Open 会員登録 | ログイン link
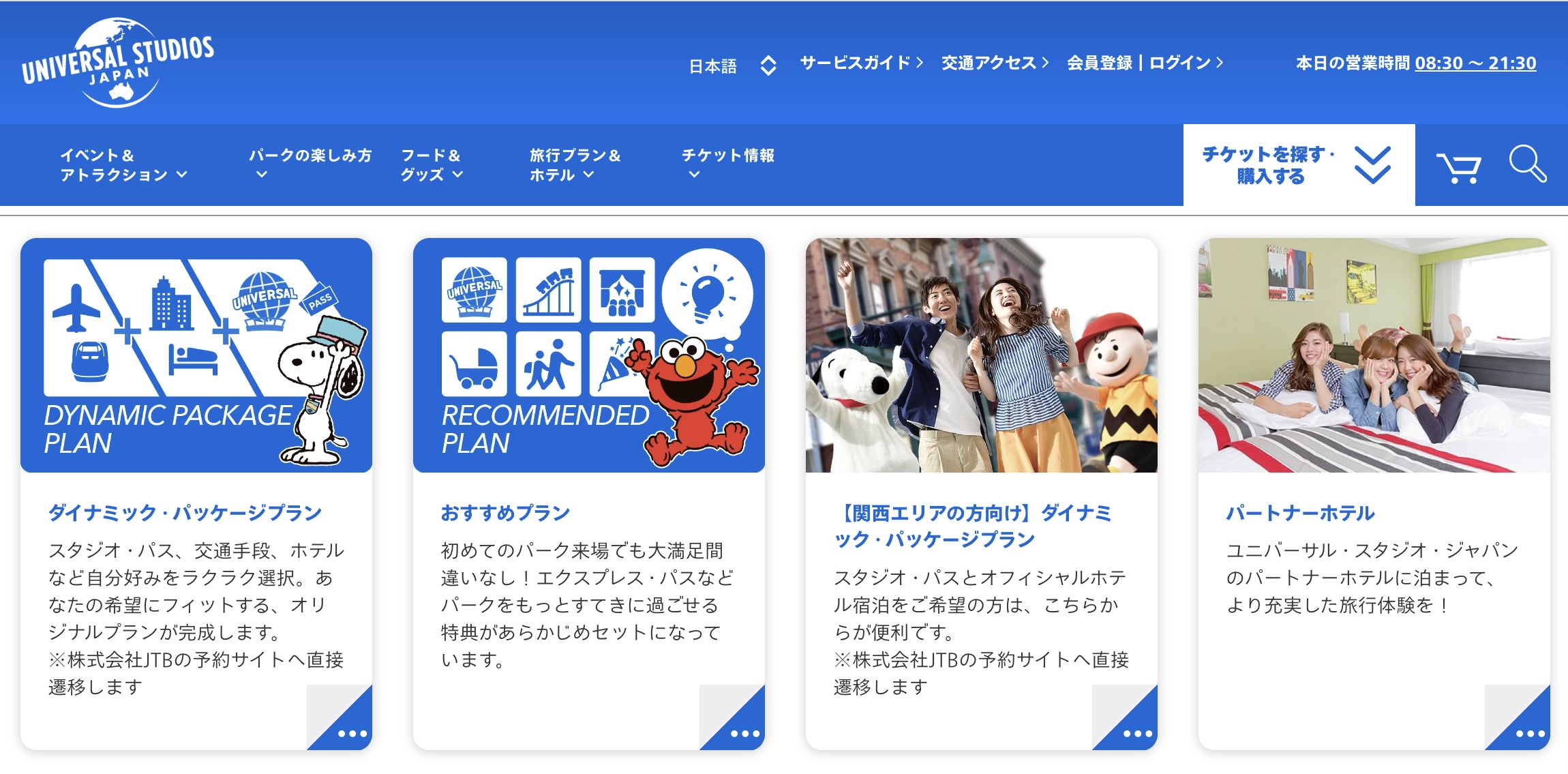The width and height of the screenshot is (1568, 774). (x=1145, y=63)
